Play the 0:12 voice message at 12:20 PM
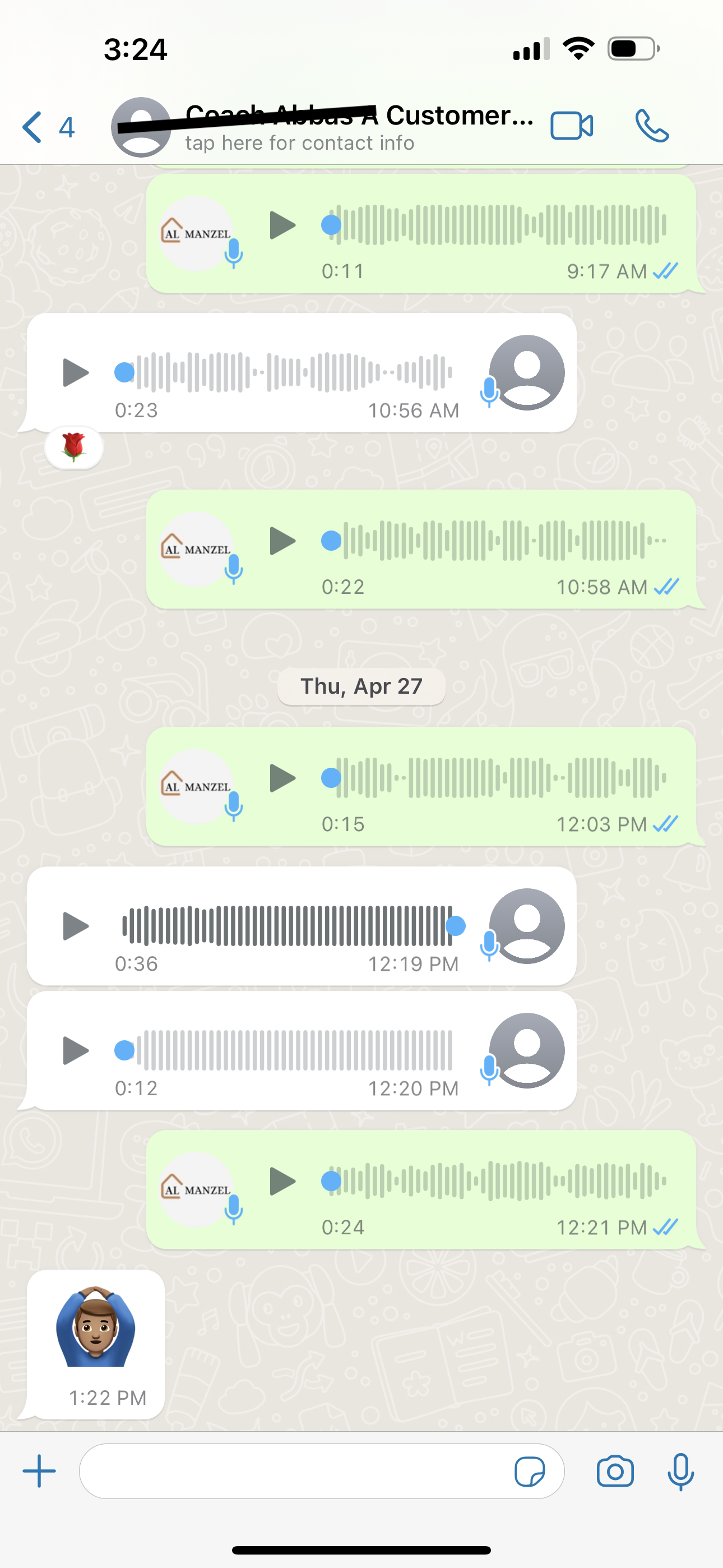The image size is (723, 1568). tap(76, 1050)
